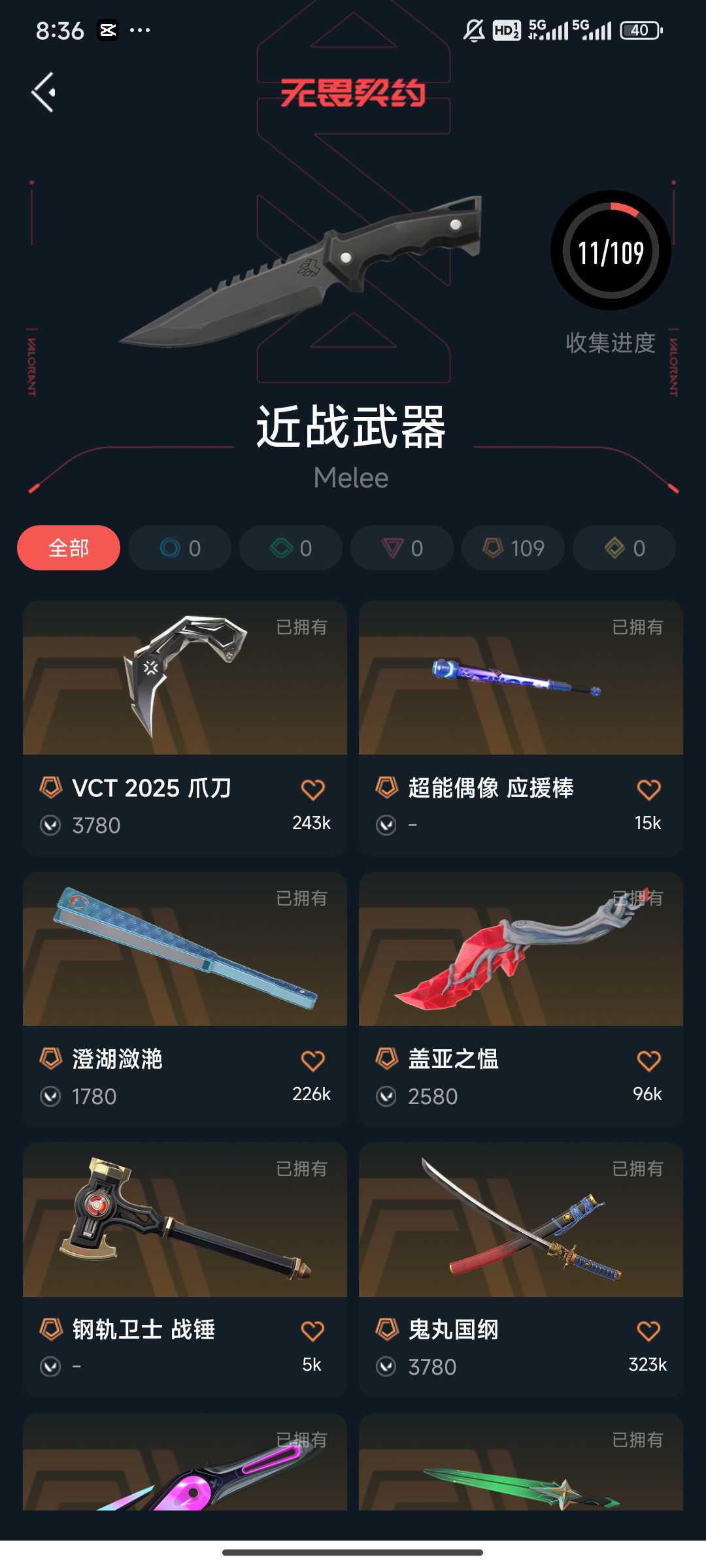Screen dimensions: 706x1568
Task: Filter by the yellow diamond tier chip
Action: (x=624, y=547)
